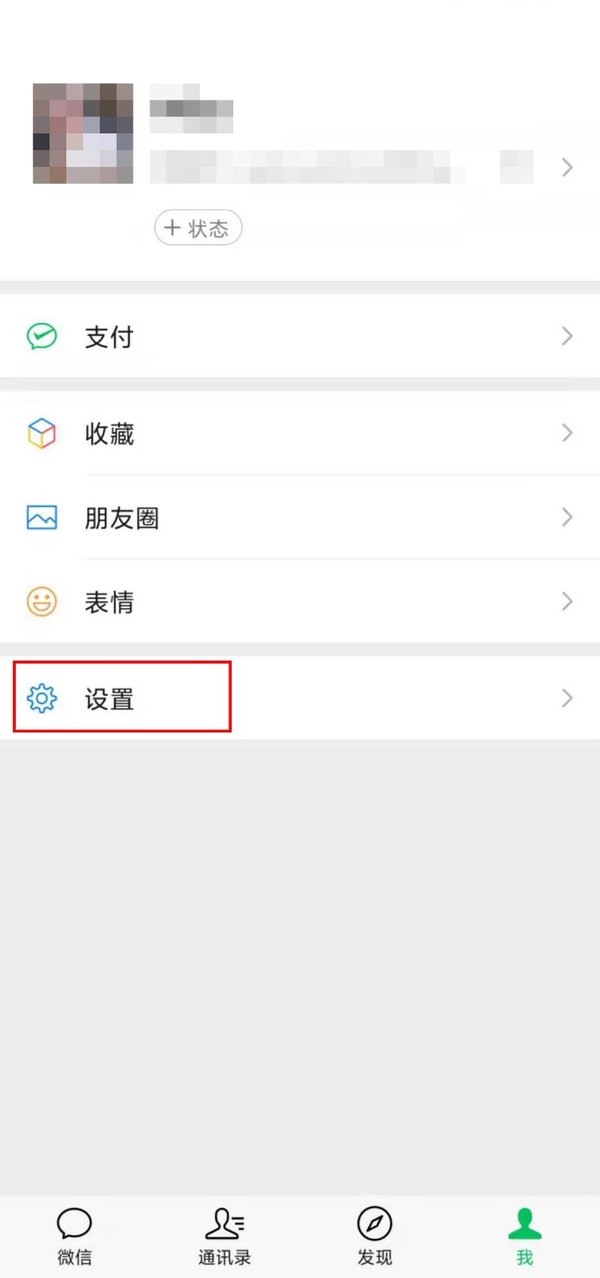
Task: Switch to the 微信 chats tab
Action: [x=75, y=1236]
